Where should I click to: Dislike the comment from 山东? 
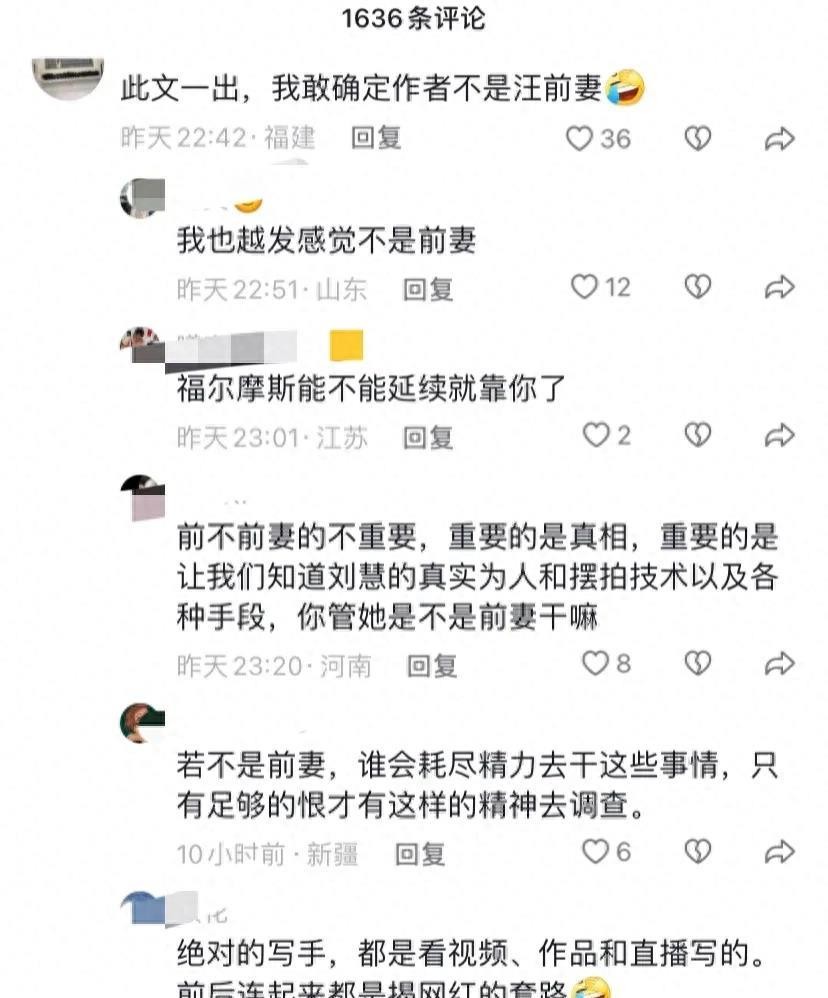tap(697, 288)
